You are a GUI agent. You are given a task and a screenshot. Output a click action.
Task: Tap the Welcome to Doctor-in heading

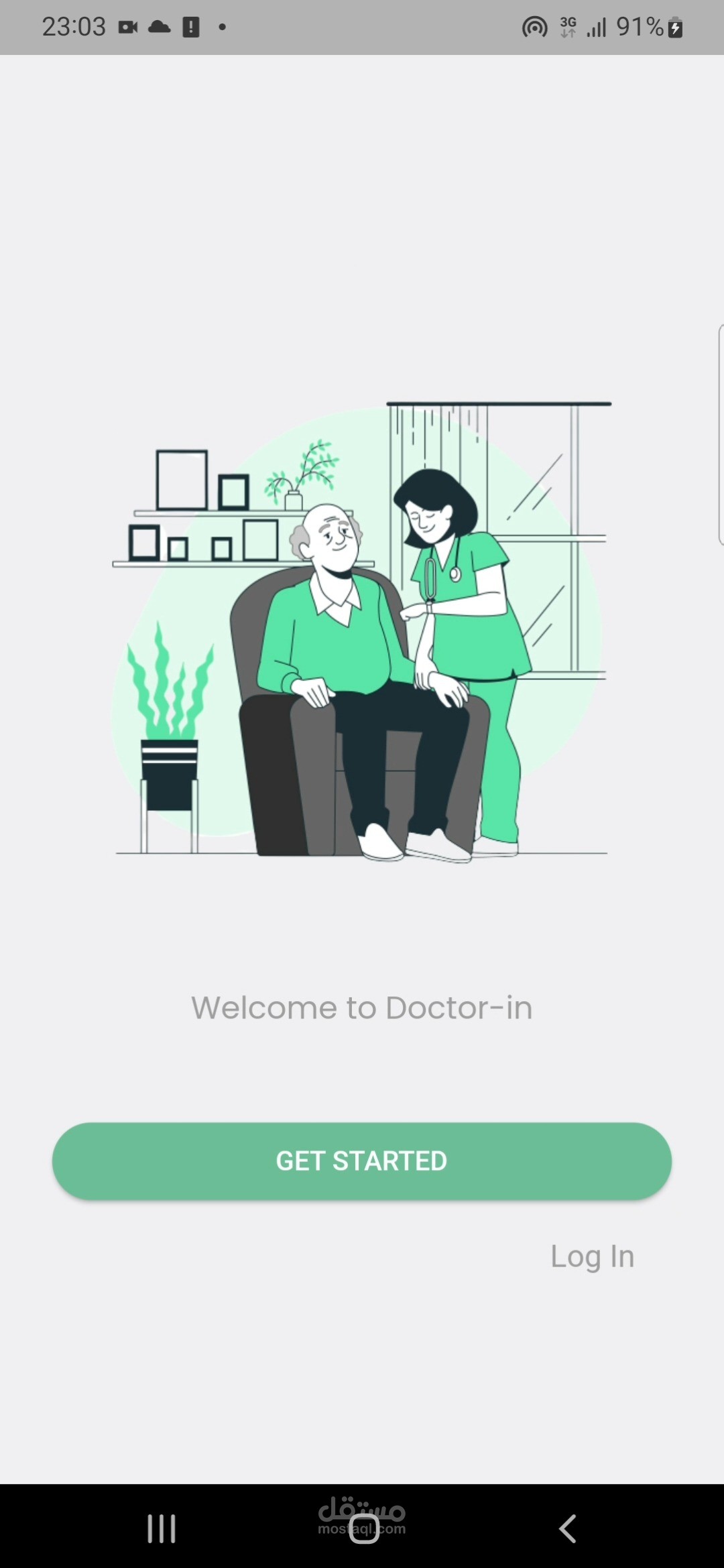[362, 1006]
